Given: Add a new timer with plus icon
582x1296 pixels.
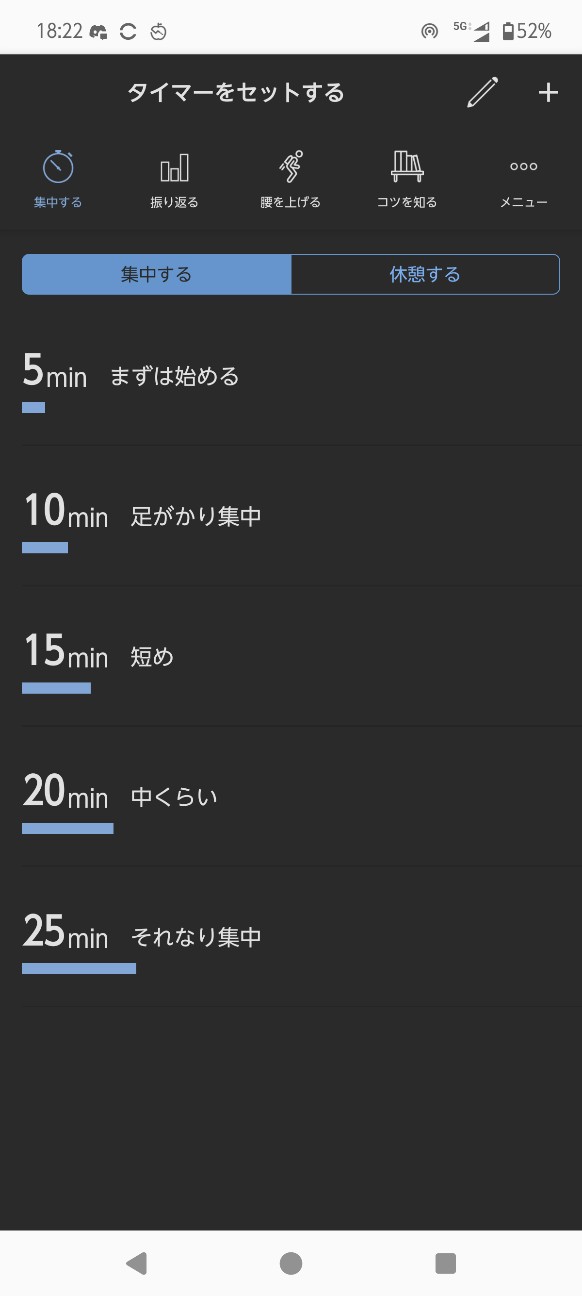Looking at the screenshot, I should [x=548, y=93].
